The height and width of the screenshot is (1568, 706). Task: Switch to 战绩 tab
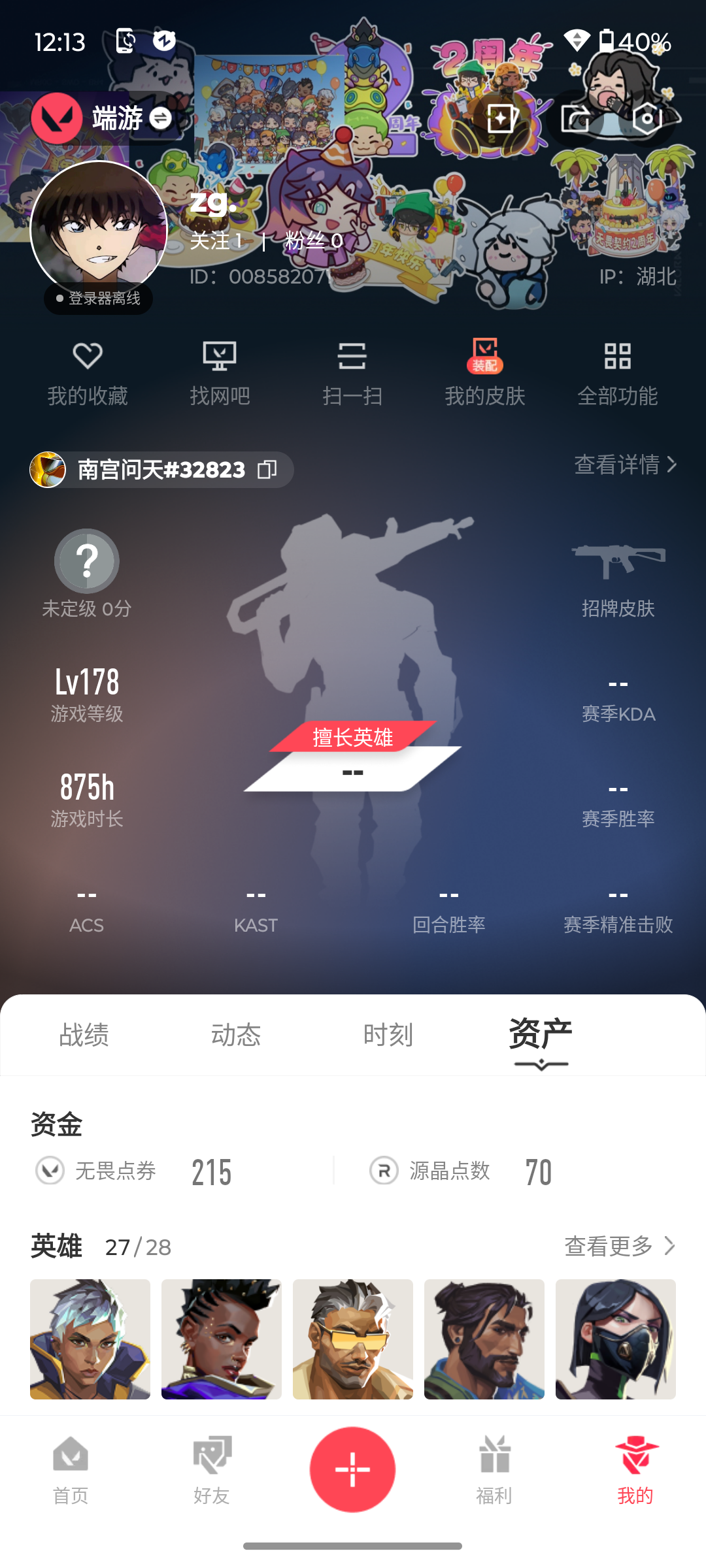click(x=84, y=1035)
